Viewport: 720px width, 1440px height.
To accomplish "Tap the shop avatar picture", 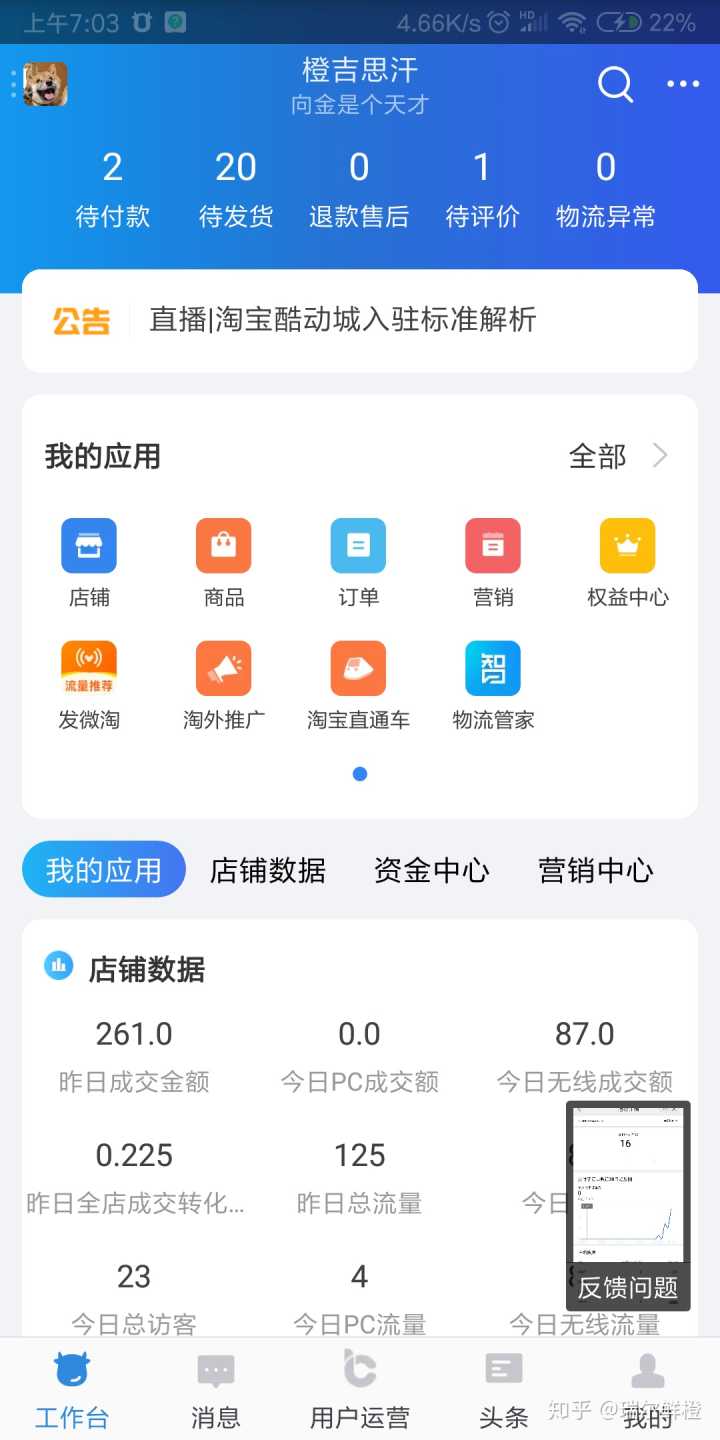I will 45,84.
